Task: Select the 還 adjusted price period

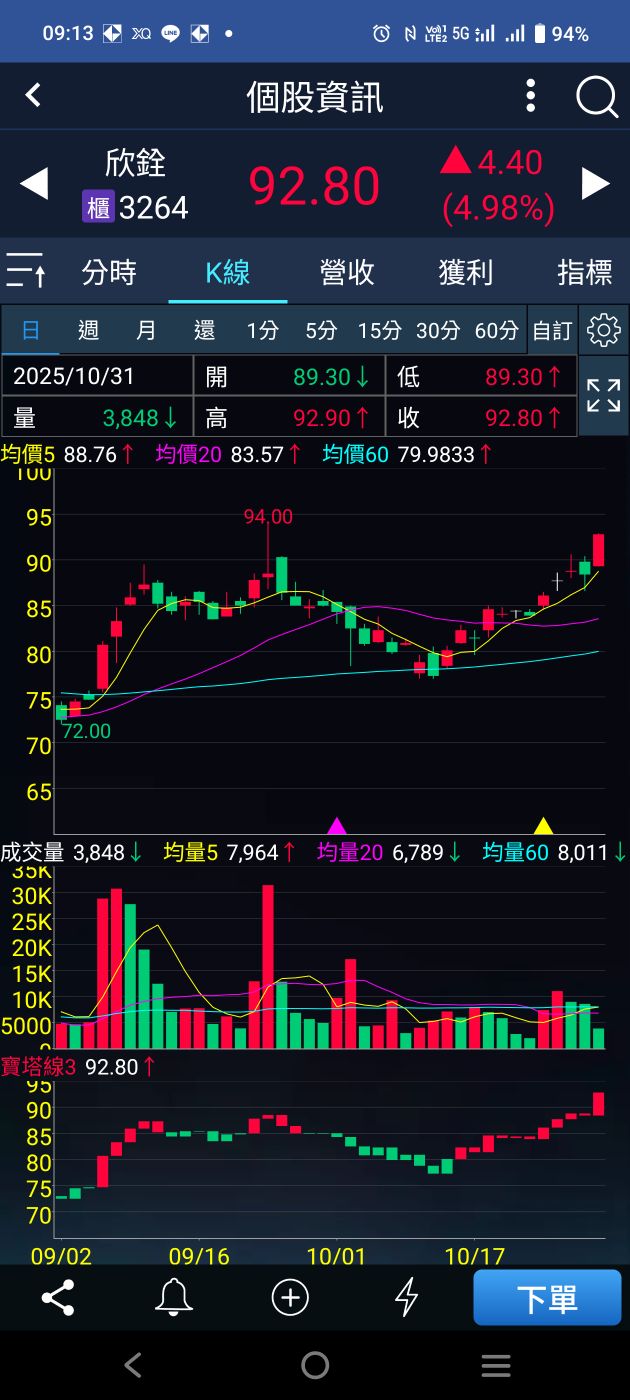Action: click(204, 331)
